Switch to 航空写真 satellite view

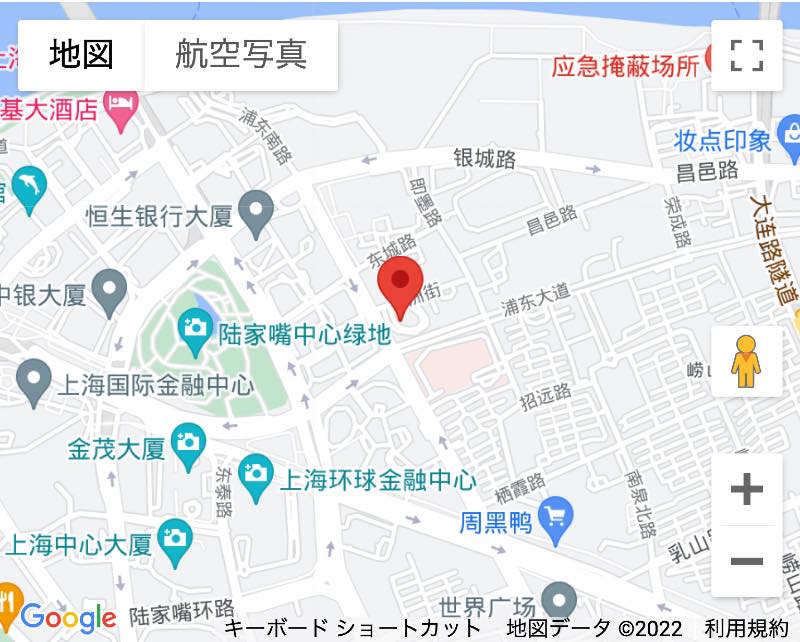(x=241, y=55)
